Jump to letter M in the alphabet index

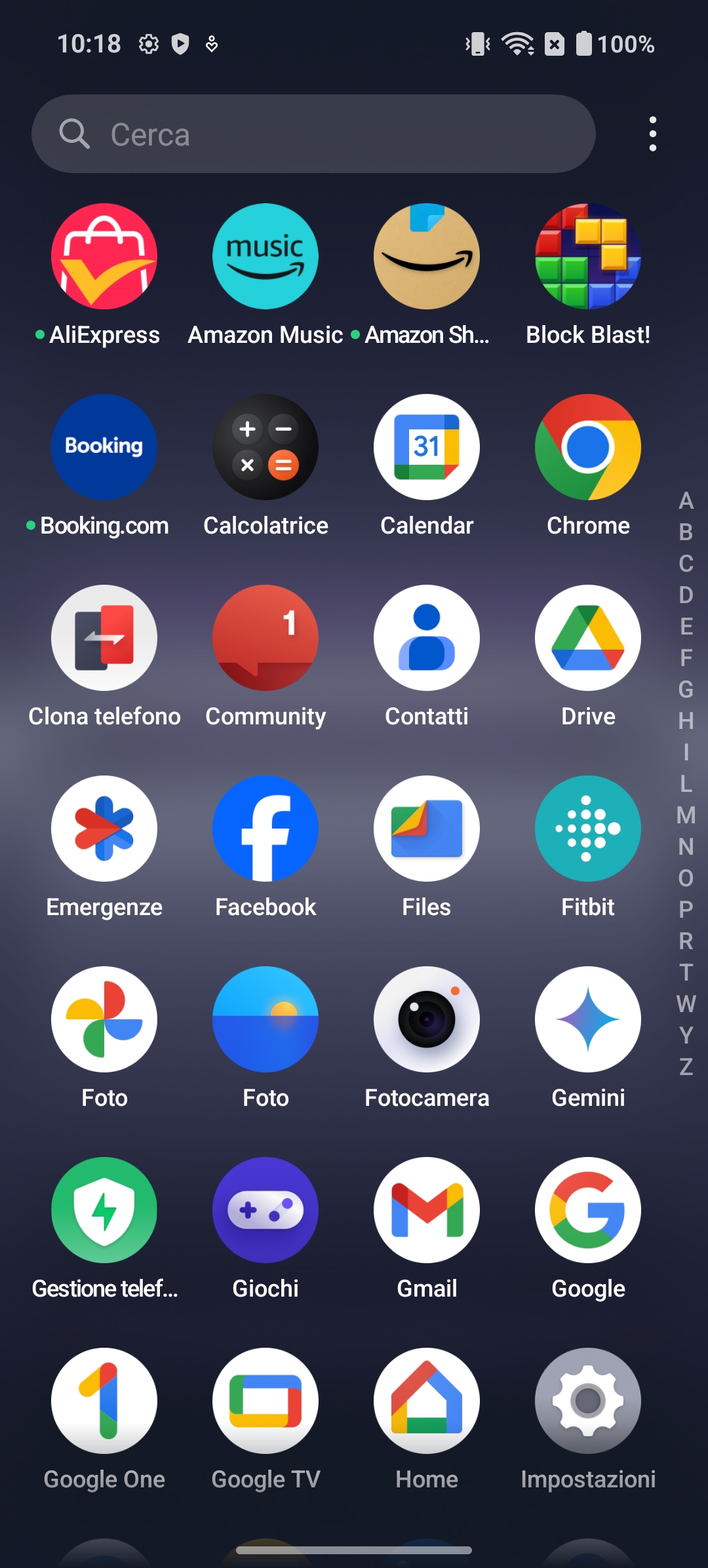pos(686,815)
